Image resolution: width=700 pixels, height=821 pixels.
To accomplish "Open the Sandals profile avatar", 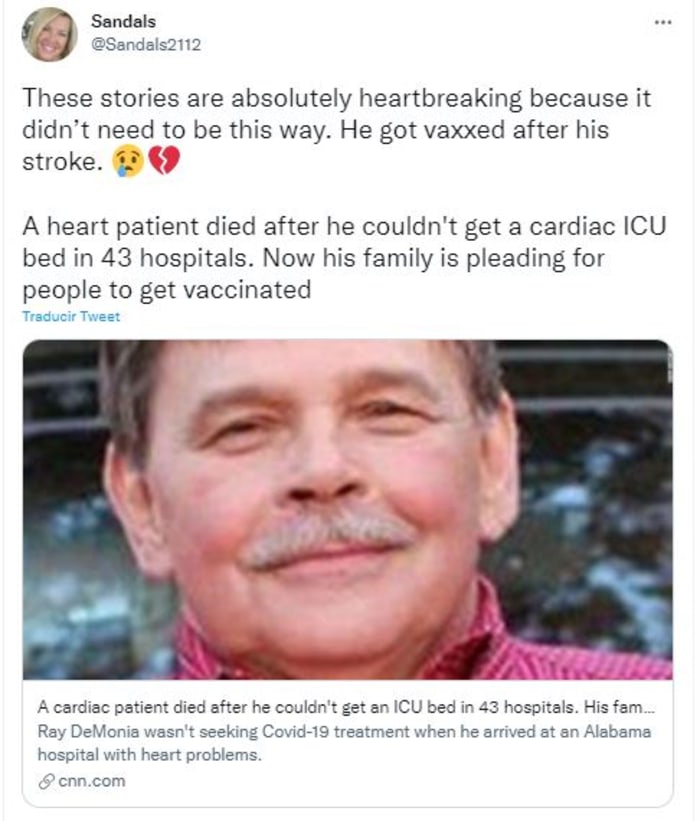I will coord(49,35).
